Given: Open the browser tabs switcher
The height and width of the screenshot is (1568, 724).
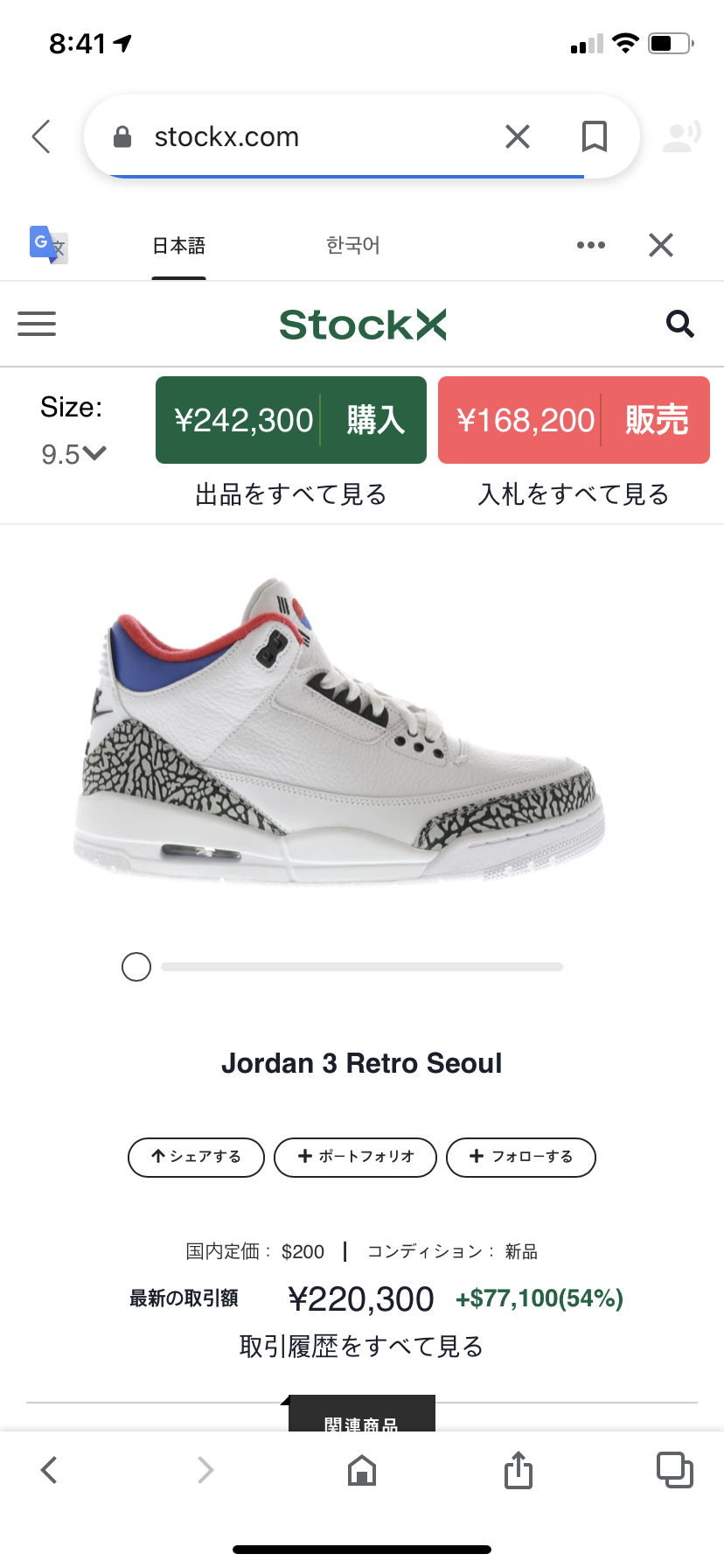Looking at the screenshot, I should [674, 1470].
